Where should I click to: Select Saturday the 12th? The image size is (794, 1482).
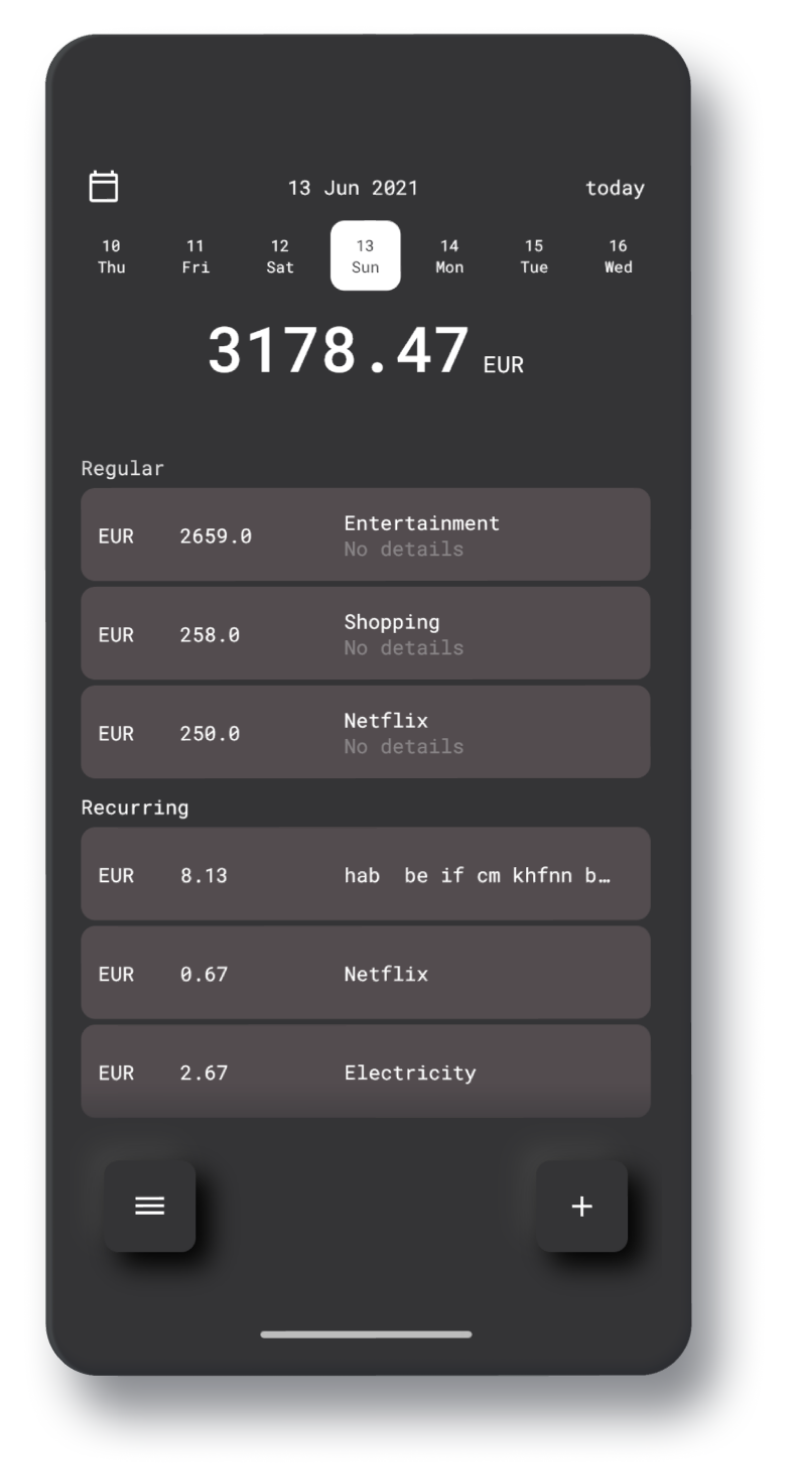point(280,256)
